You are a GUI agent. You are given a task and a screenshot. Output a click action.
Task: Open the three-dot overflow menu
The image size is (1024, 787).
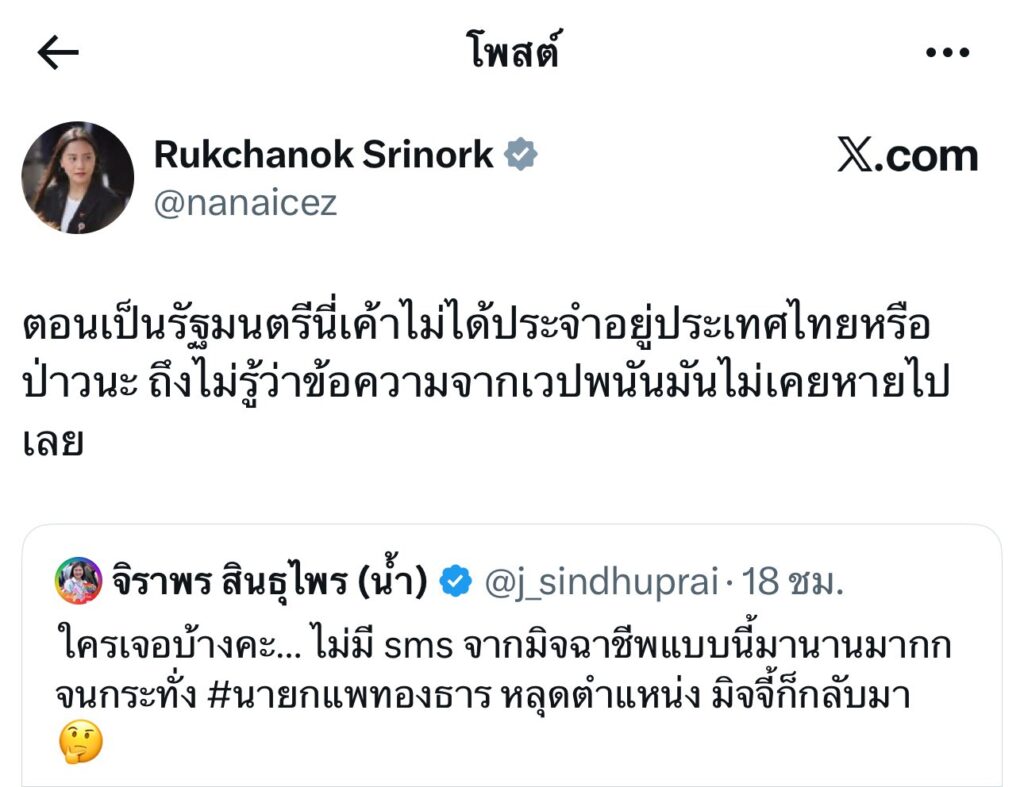[947, 54]
